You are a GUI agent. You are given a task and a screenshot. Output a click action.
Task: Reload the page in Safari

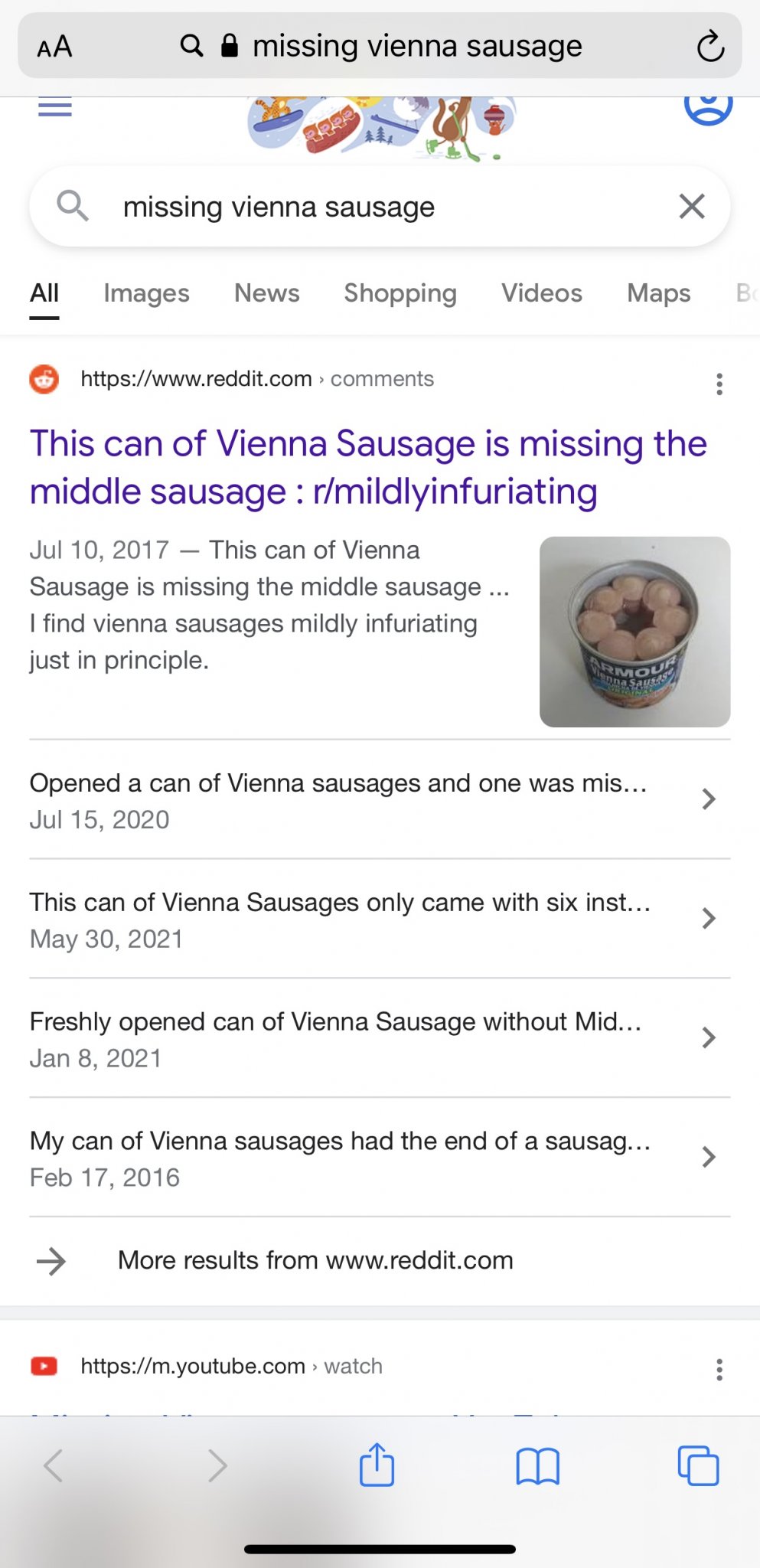click(x=709, y=47)
